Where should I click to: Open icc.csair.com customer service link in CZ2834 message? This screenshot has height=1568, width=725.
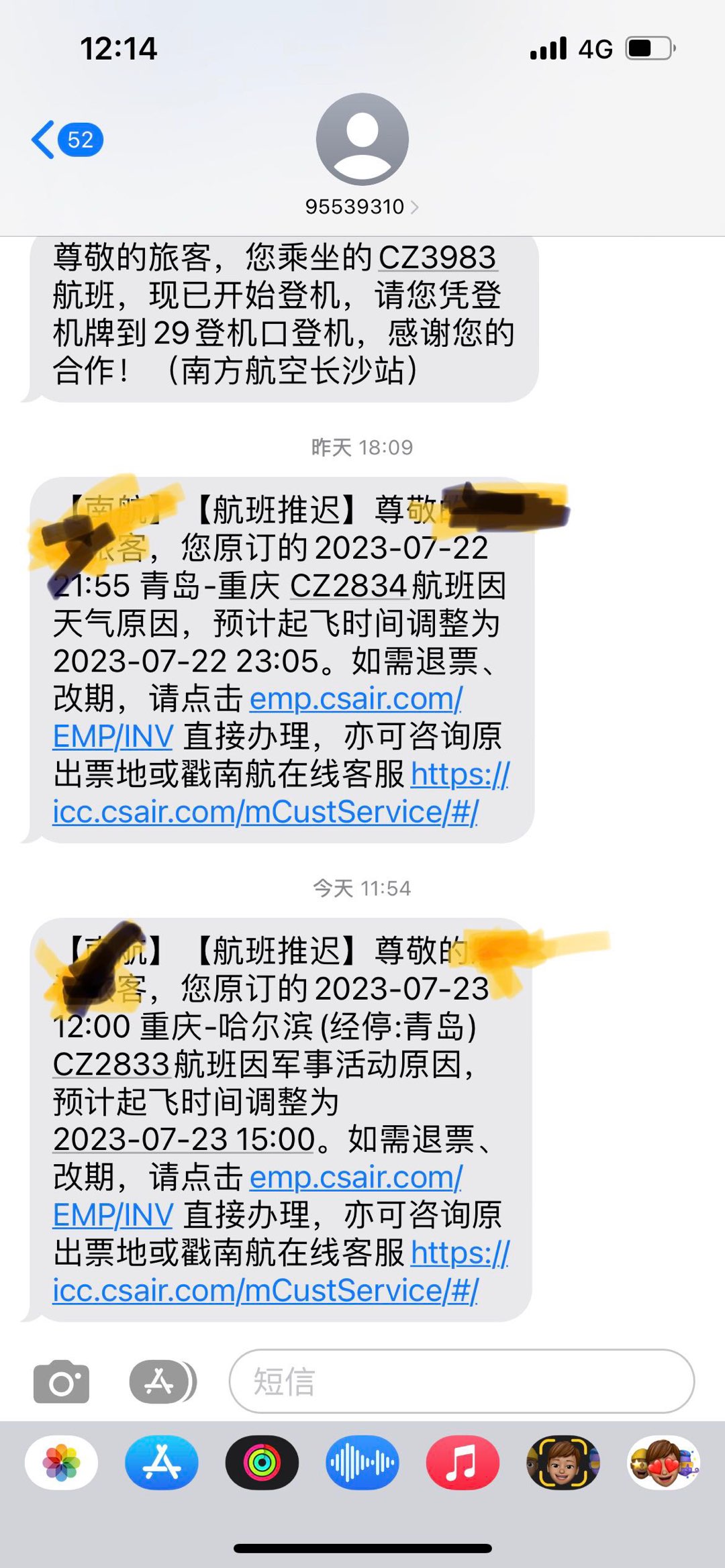(265, 812)
